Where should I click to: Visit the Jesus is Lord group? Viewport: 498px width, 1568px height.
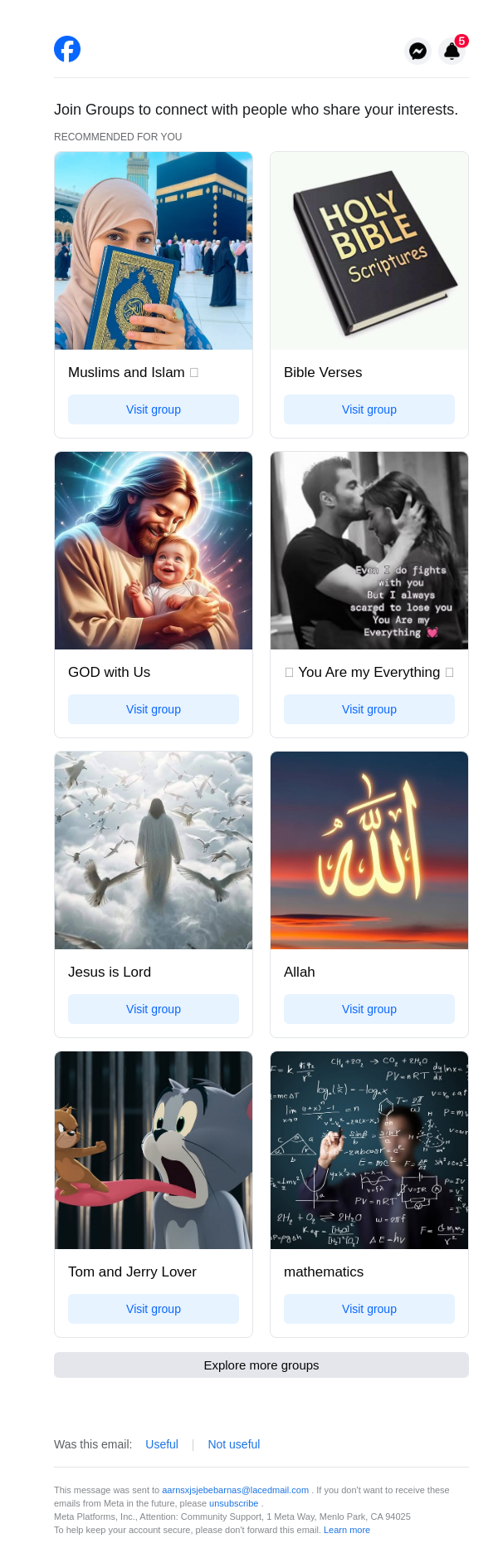click(x=154, y=1009)
